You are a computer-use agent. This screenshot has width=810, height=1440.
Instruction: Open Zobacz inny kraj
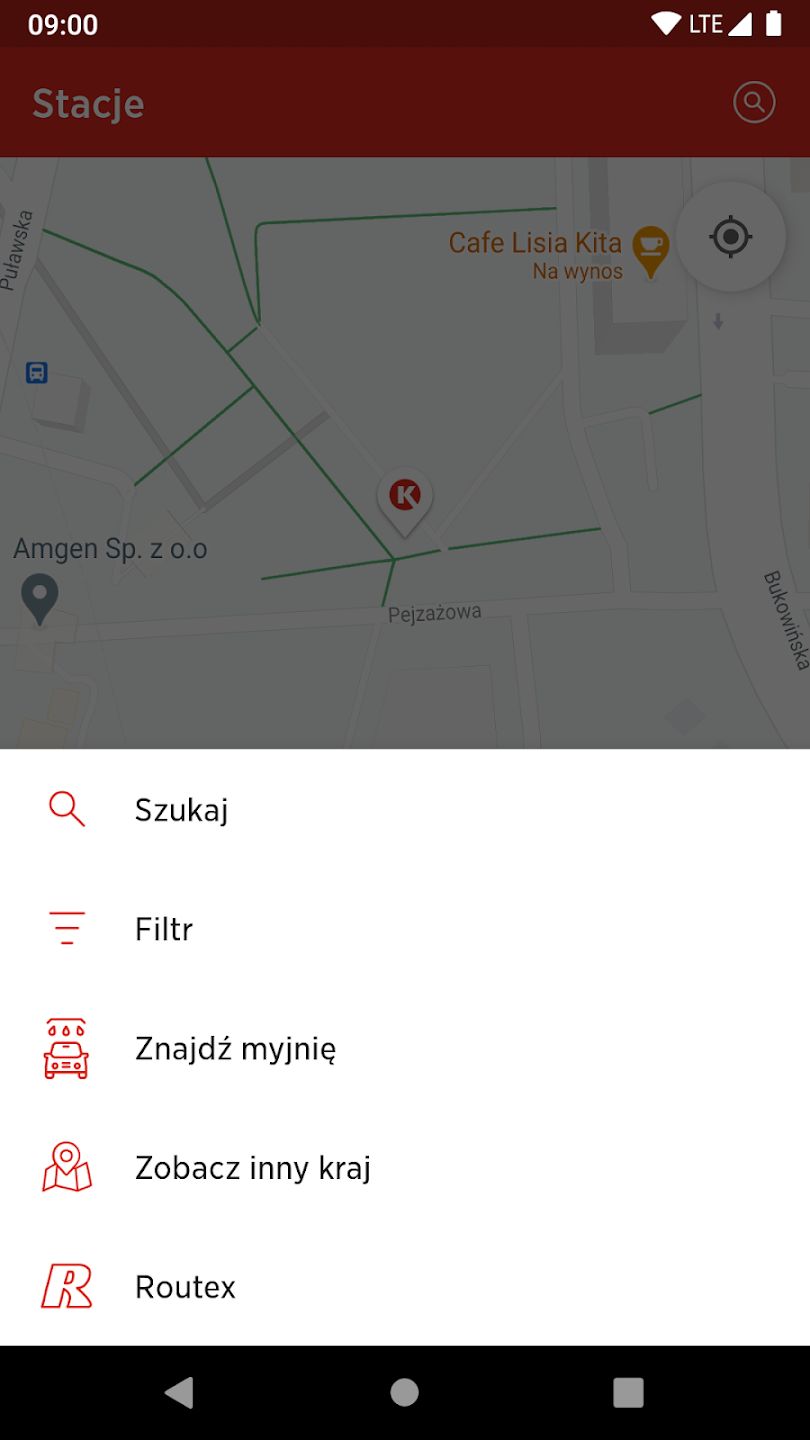coord(405,1167)
